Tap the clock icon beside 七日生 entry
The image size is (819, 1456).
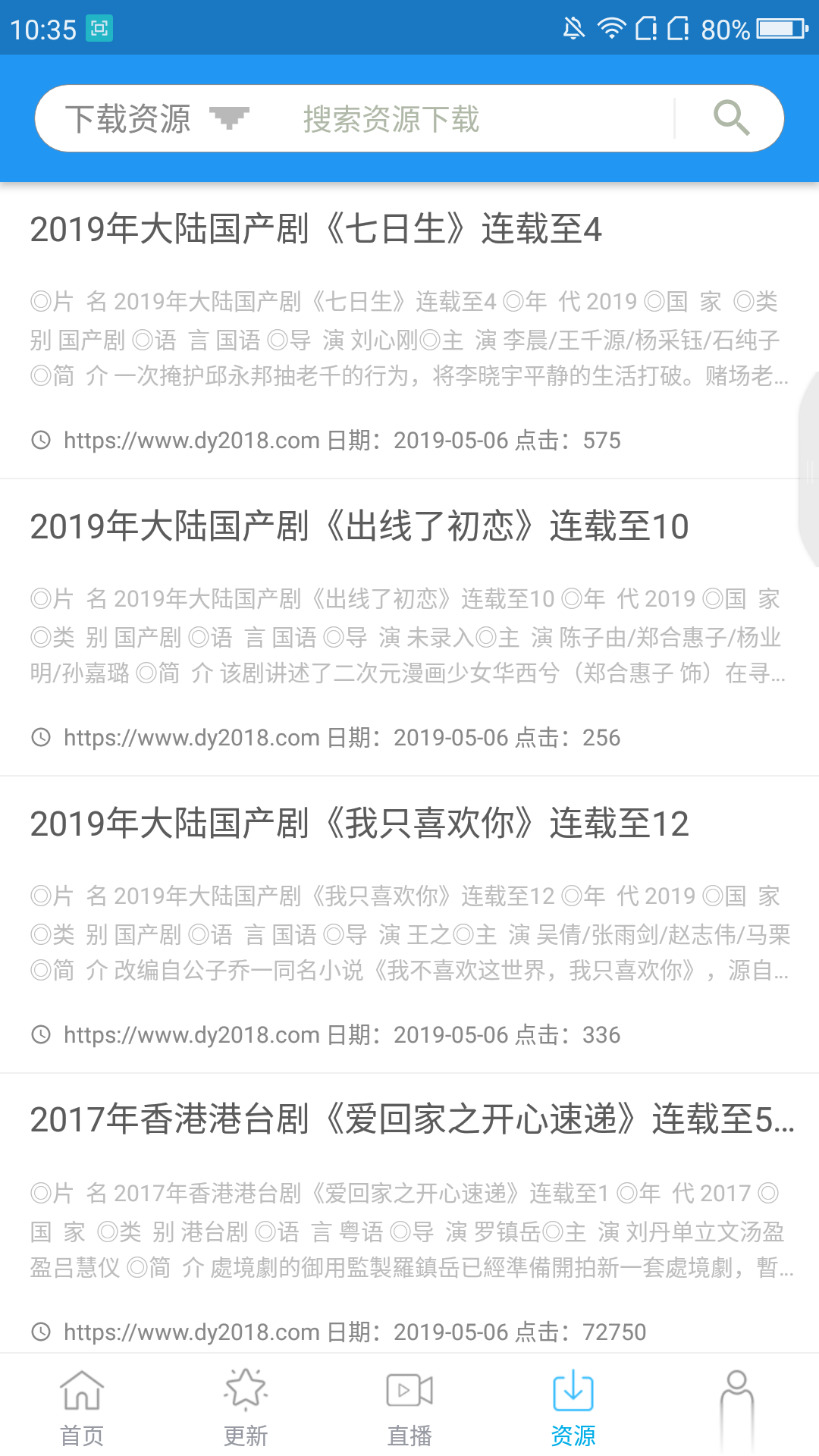39,440
